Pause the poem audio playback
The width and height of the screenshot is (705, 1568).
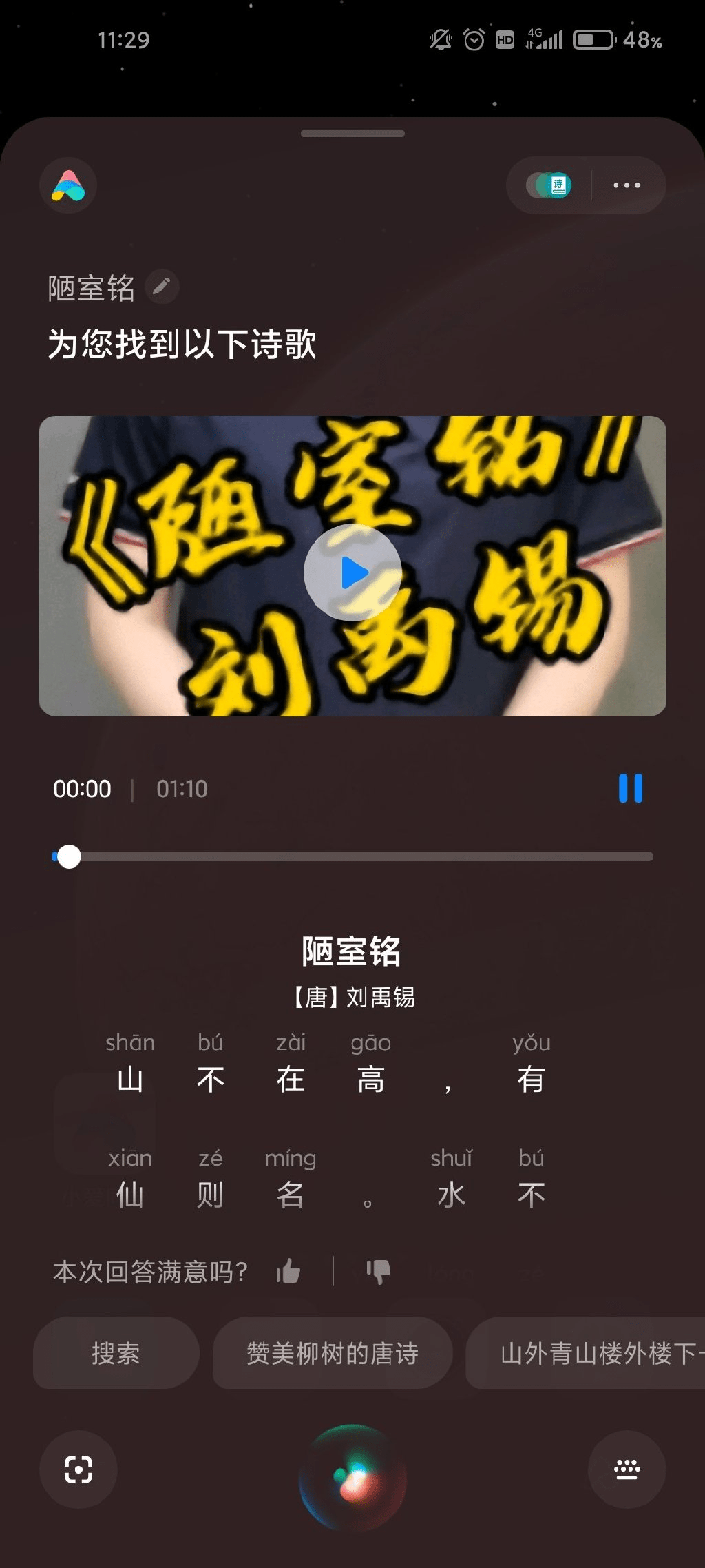pyautogui.click(x=630, y=788)
